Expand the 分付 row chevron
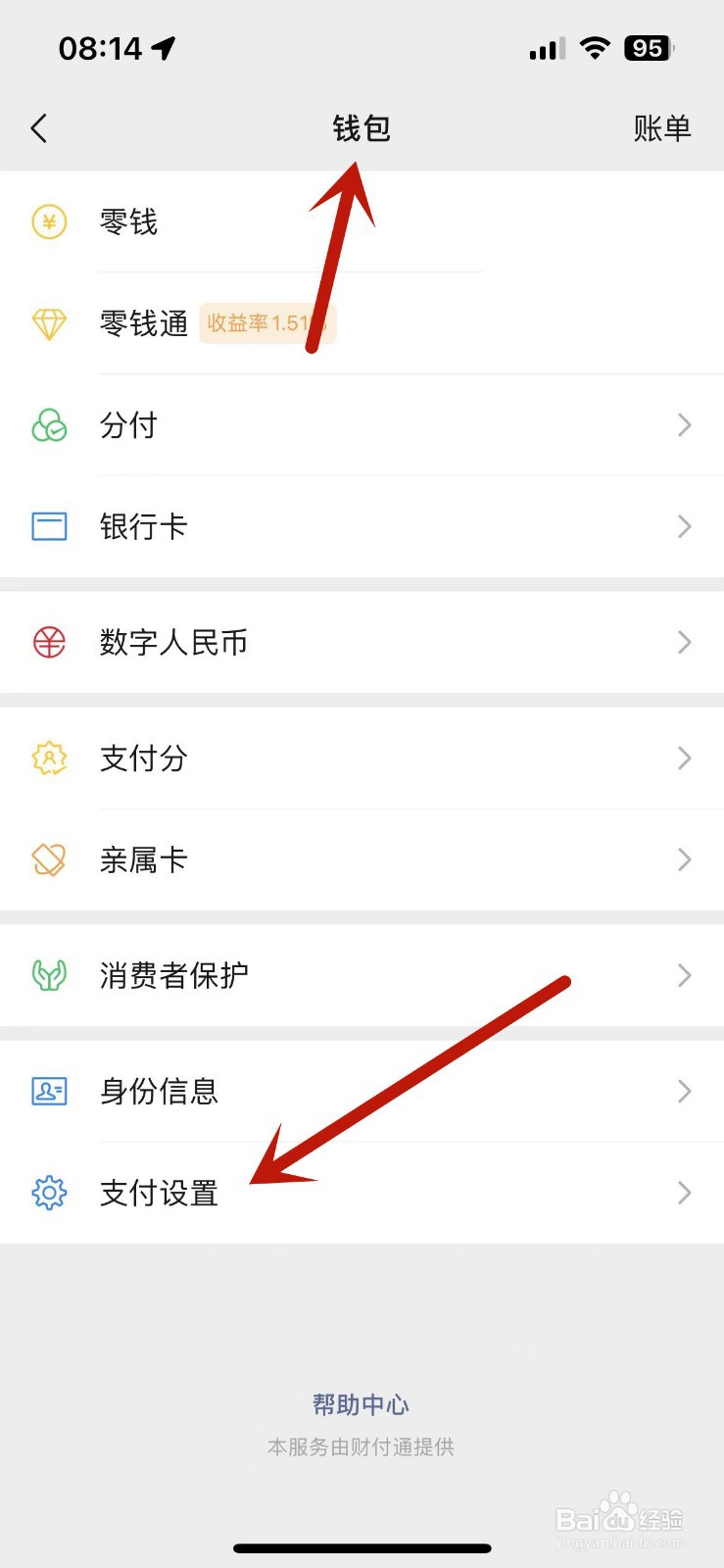The height and width of the screenshot is (1568, 724). [684, 425]
